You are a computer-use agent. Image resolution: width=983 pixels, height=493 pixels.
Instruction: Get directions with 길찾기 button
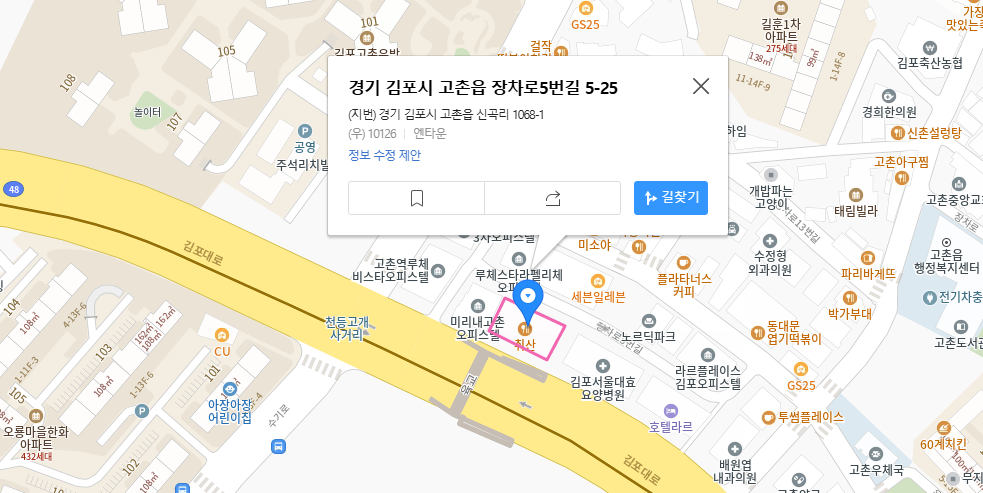671,198
